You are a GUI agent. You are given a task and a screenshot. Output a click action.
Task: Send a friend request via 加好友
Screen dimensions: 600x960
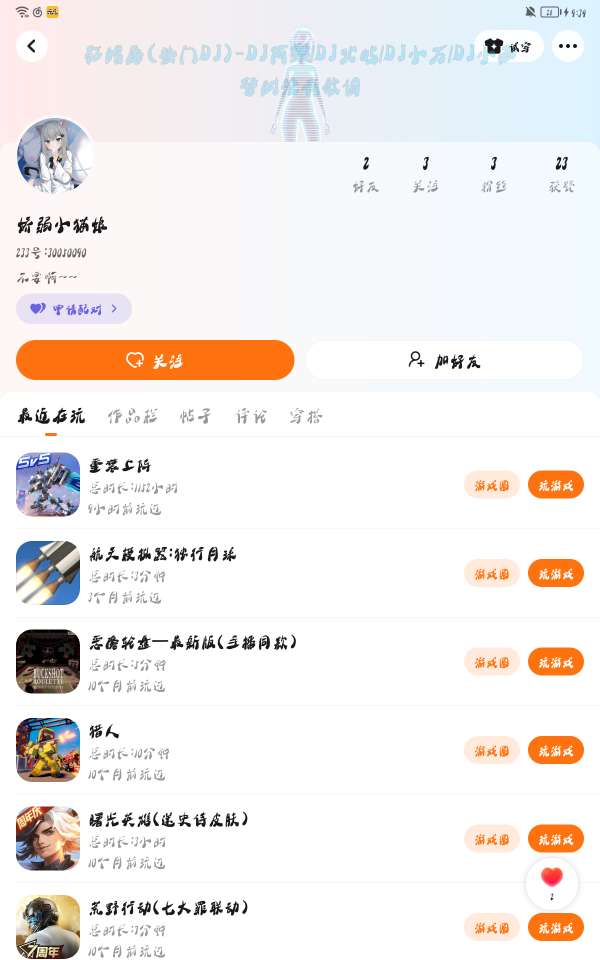click(444, 360)
